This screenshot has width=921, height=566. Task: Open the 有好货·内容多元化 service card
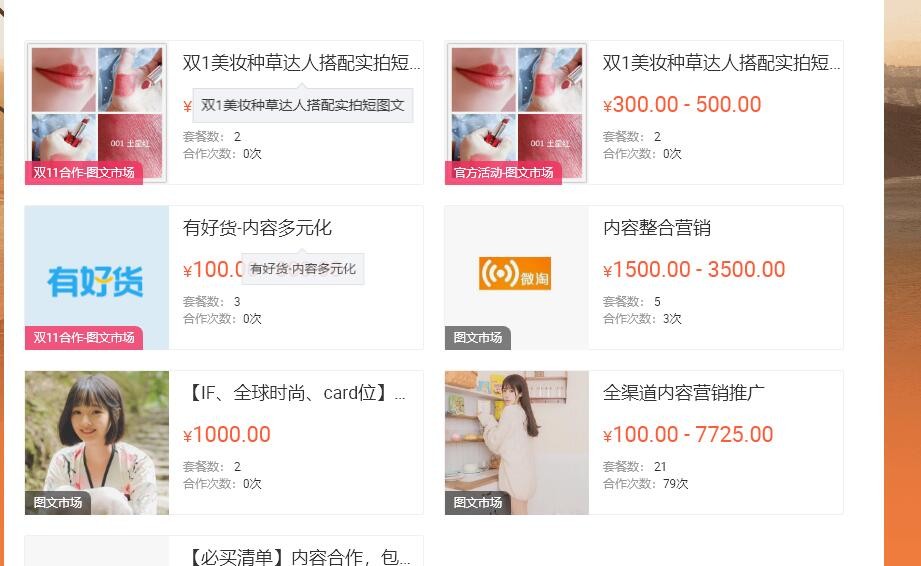pyautogui.click(x=257, y=228)
